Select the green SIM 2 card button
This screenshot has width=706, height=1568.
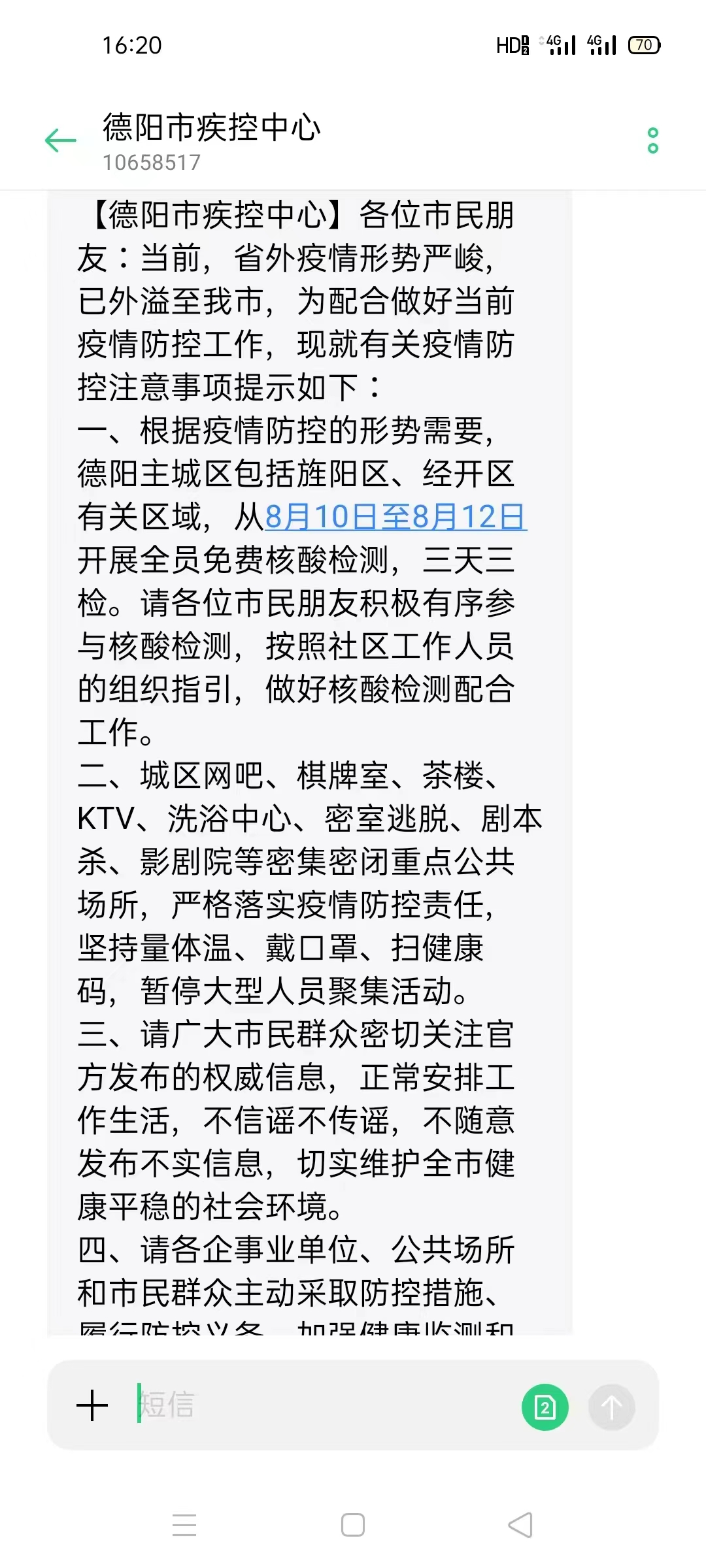click(545, 1407)
